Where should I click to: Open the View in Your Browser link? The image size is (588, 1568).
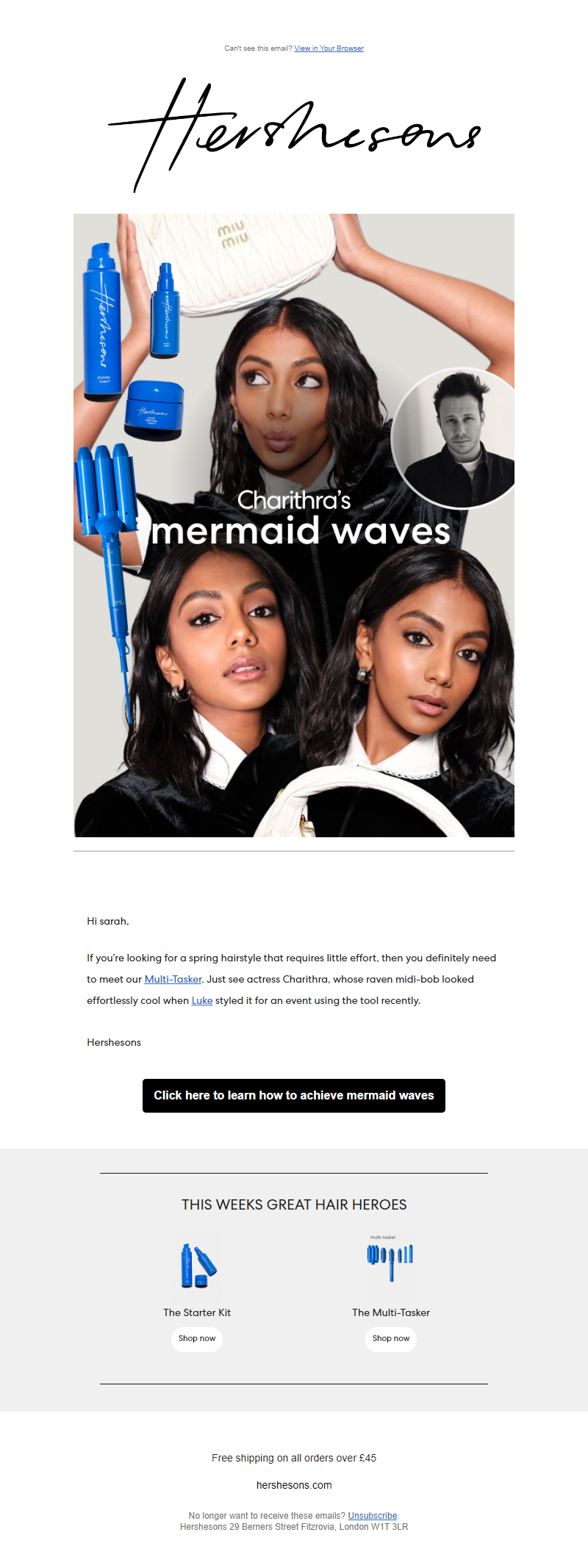tap(329, 48)
